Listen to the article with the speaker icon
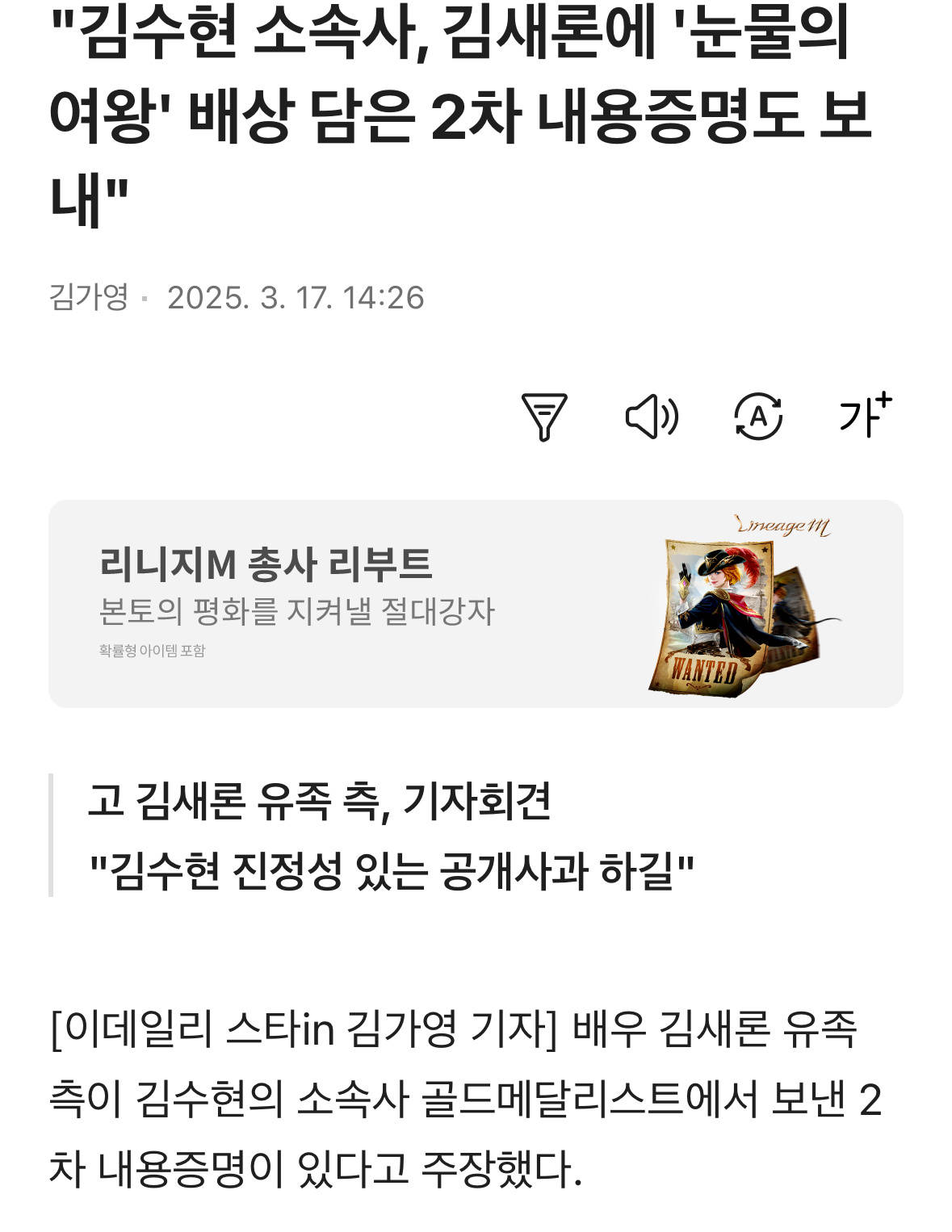Screen dimensions: 952x1232 pos(652,417)
